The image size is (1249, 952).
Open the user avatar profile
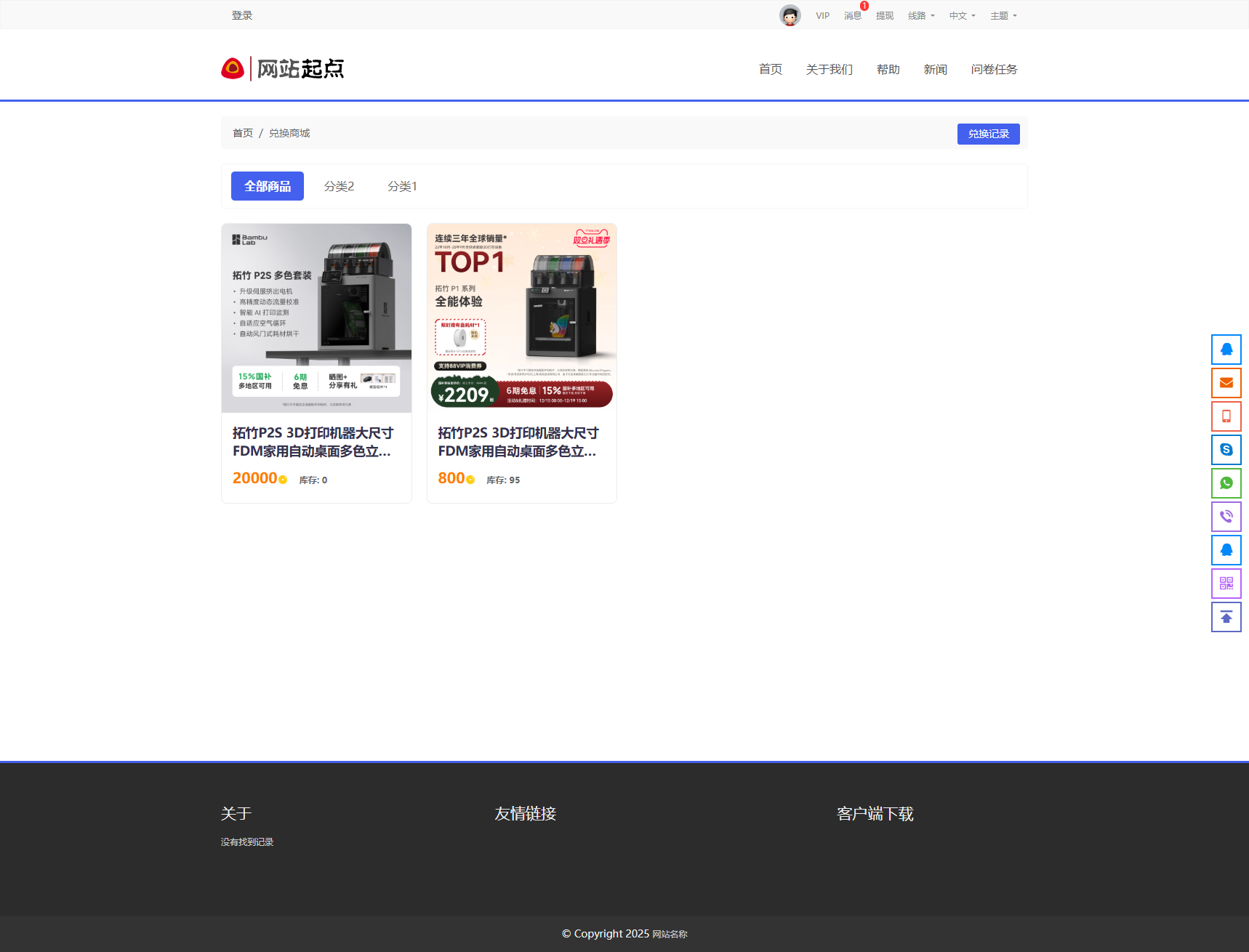[790, 15]
